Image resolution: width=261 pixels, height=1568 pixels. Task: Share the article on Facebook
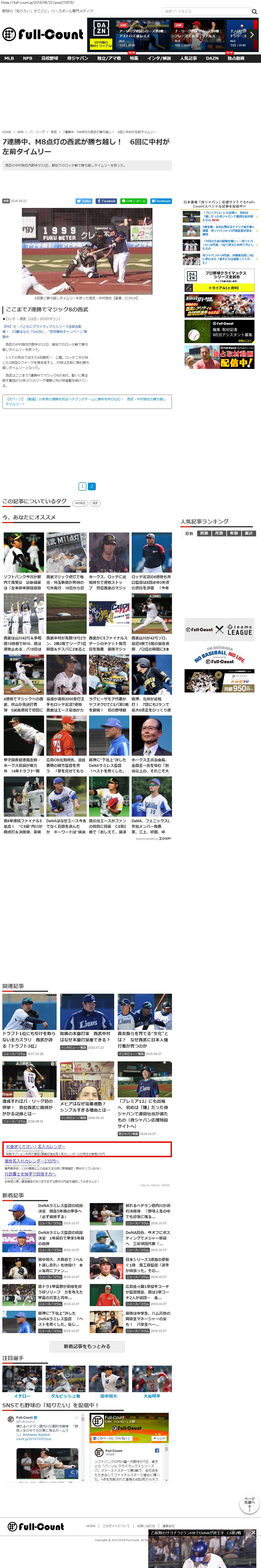[x=106, y=201]
